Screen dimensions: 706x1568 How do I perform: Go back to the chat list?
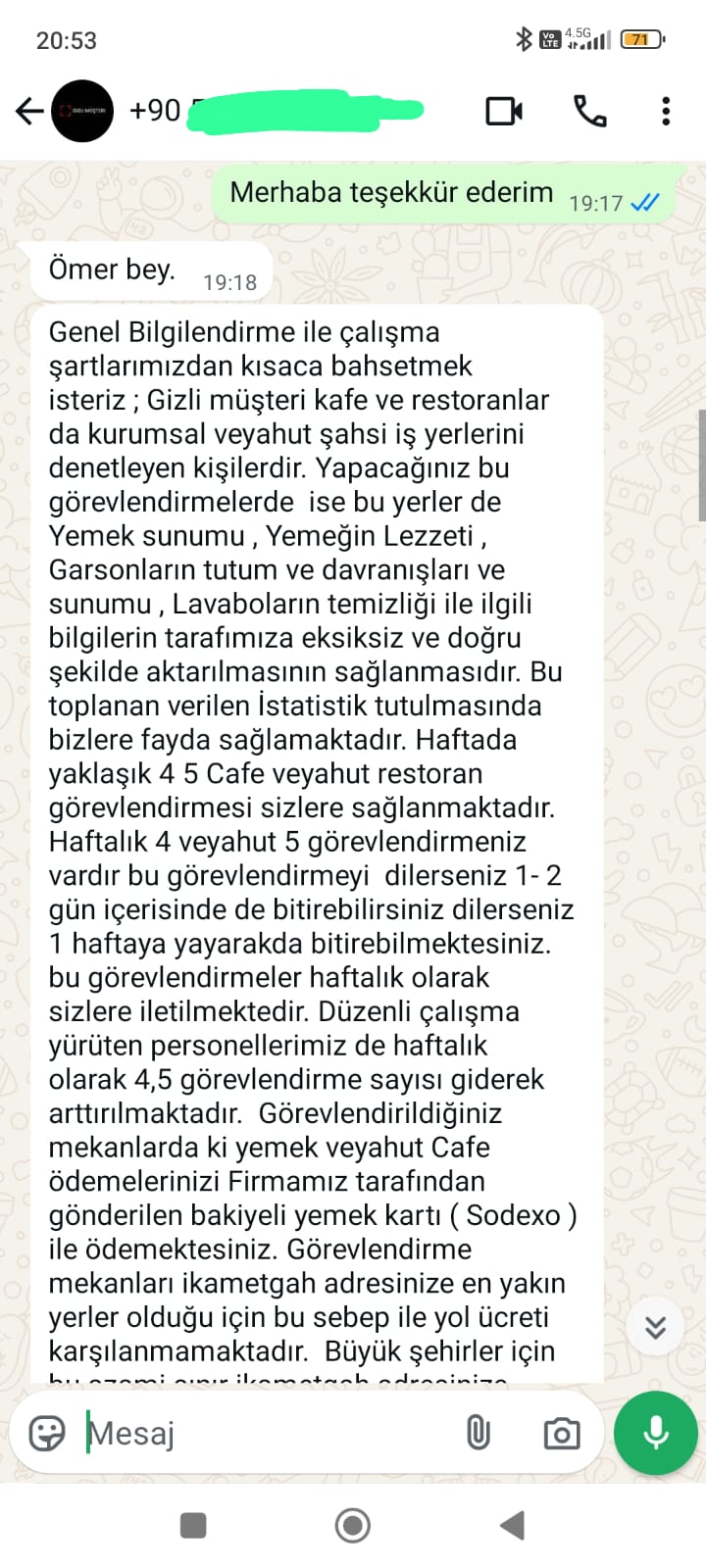tap(29, 112)
